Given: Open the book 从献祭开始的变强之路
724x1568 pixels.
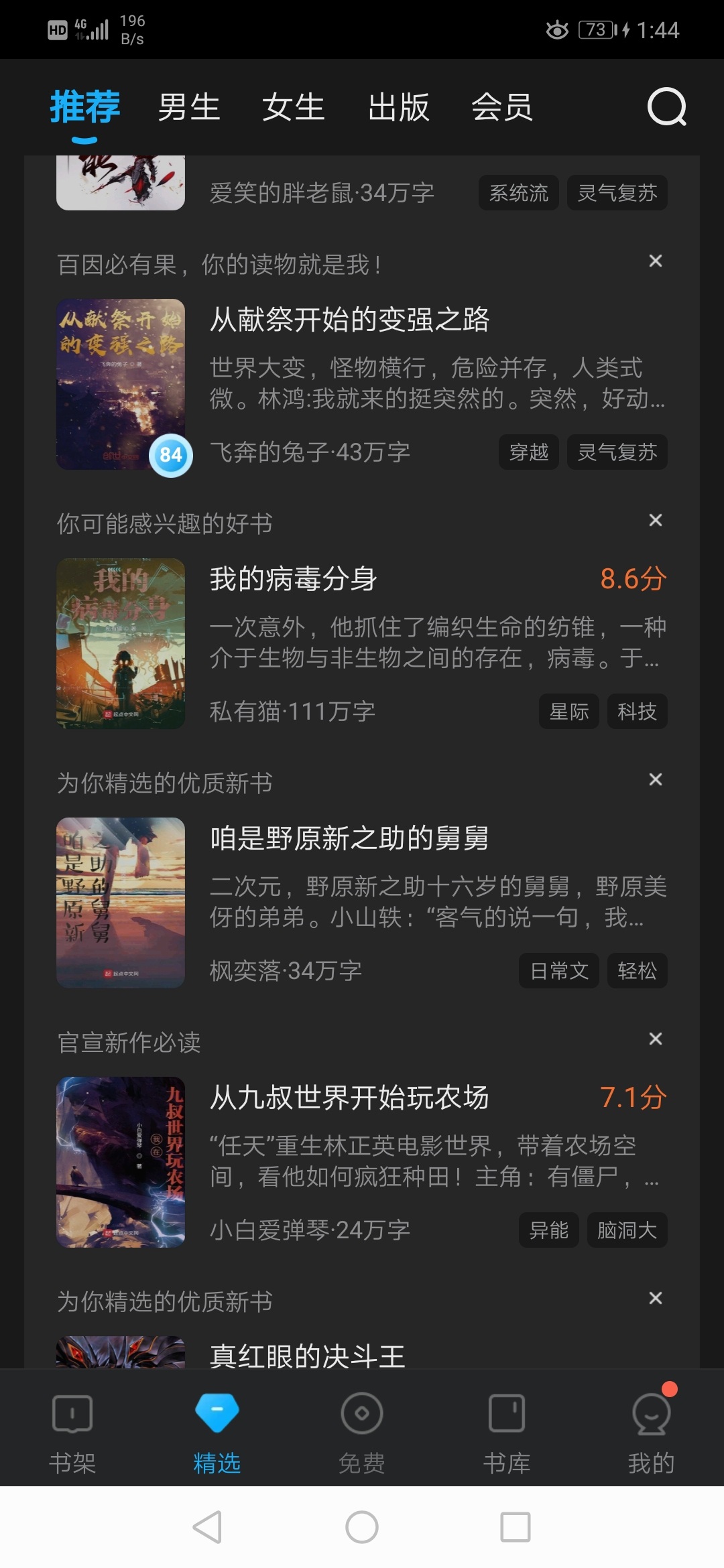Looking at the screenshot, I should pyautogui.click(x=349, y=320).
